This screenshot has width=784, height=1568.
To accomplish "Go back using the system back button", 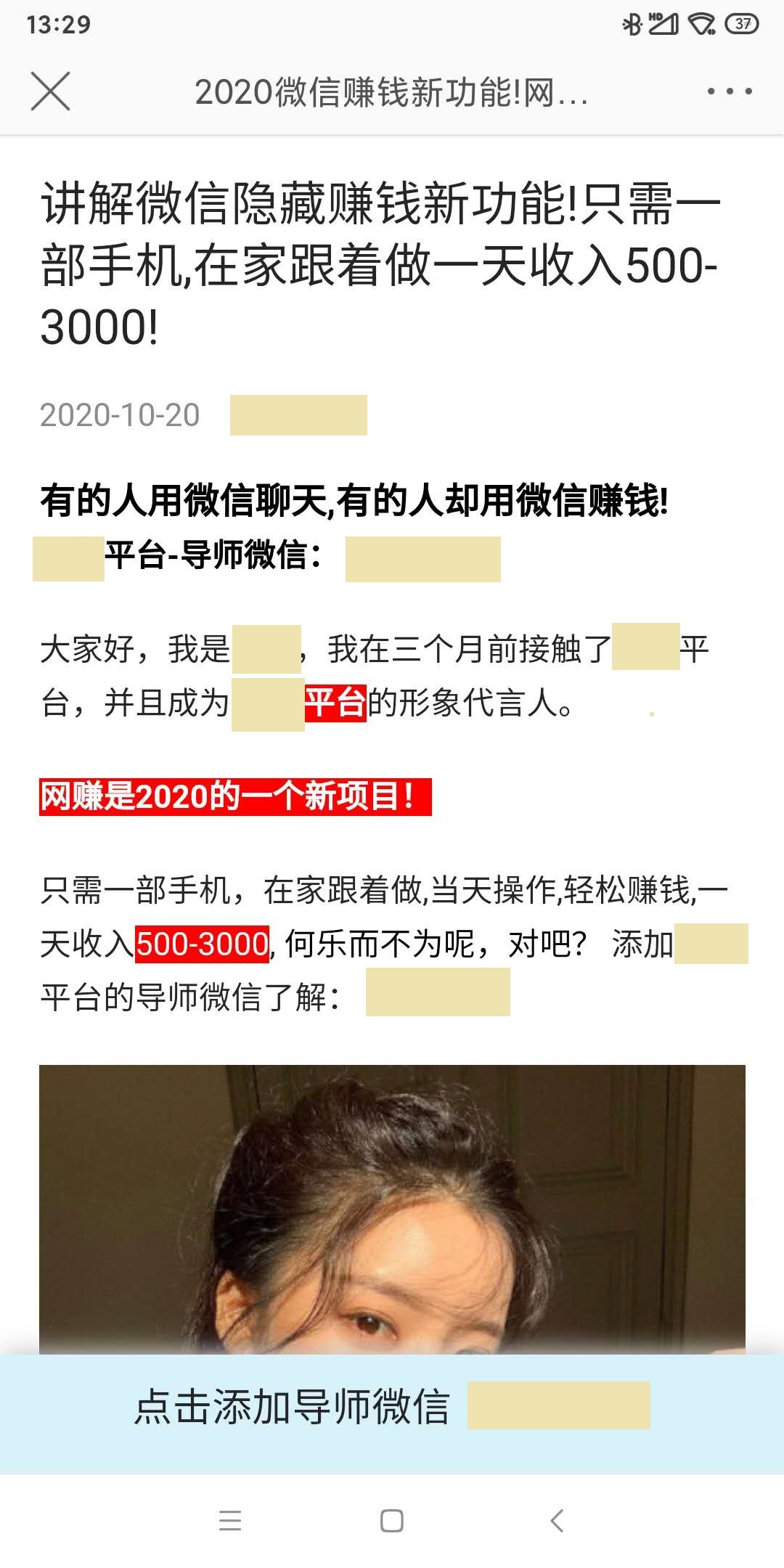I will 557,1521.
